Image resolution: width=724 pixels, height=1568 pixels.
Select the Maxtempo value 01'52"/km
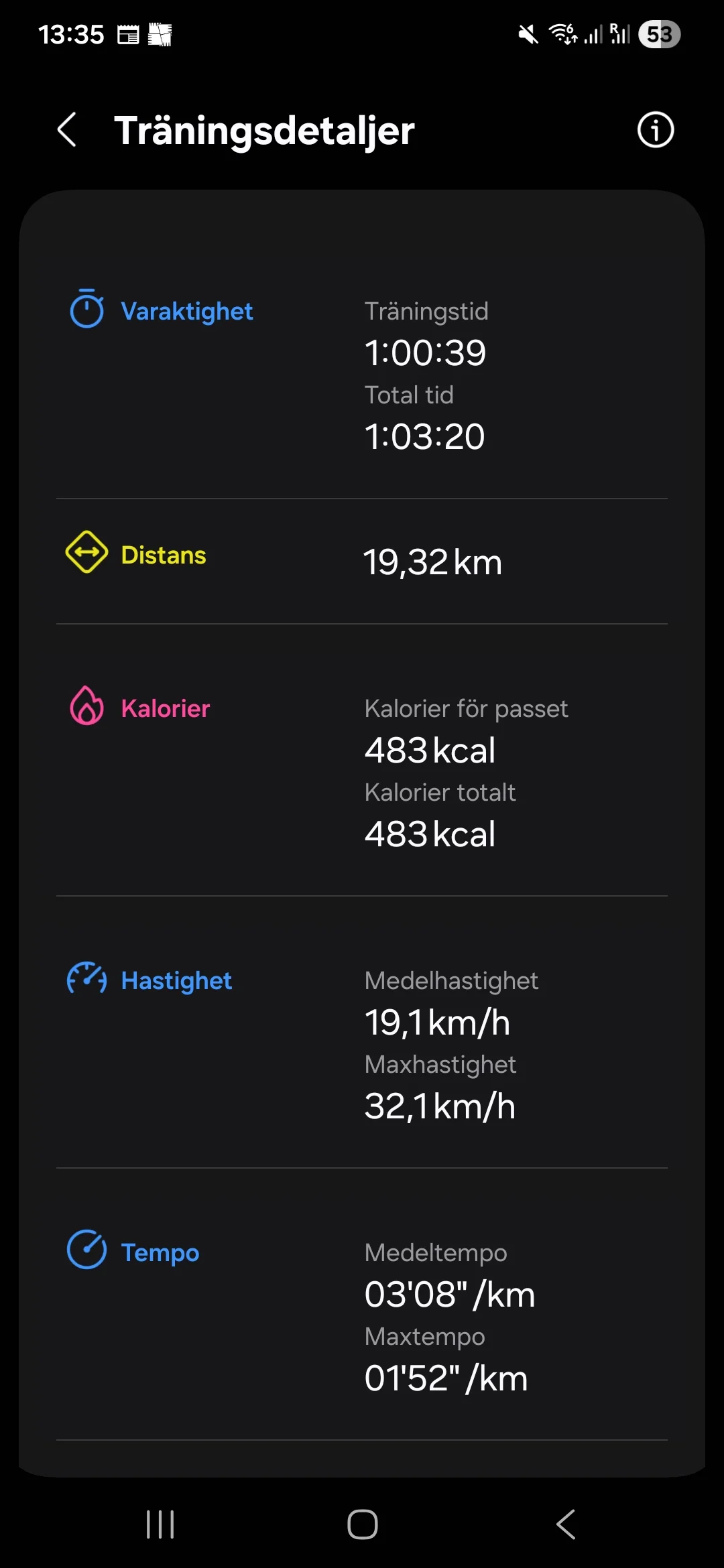tap(446, 1378)
